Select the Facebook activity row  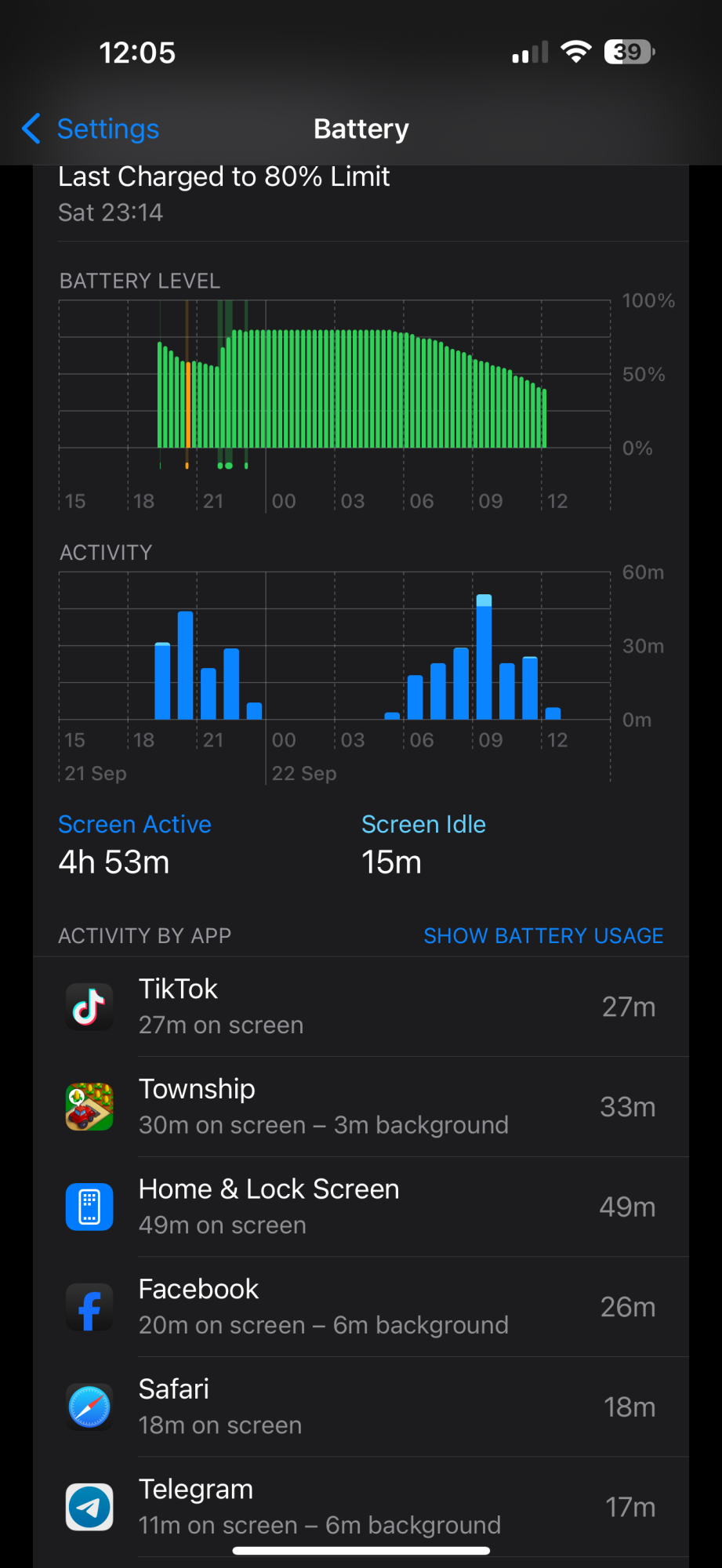361,1307
